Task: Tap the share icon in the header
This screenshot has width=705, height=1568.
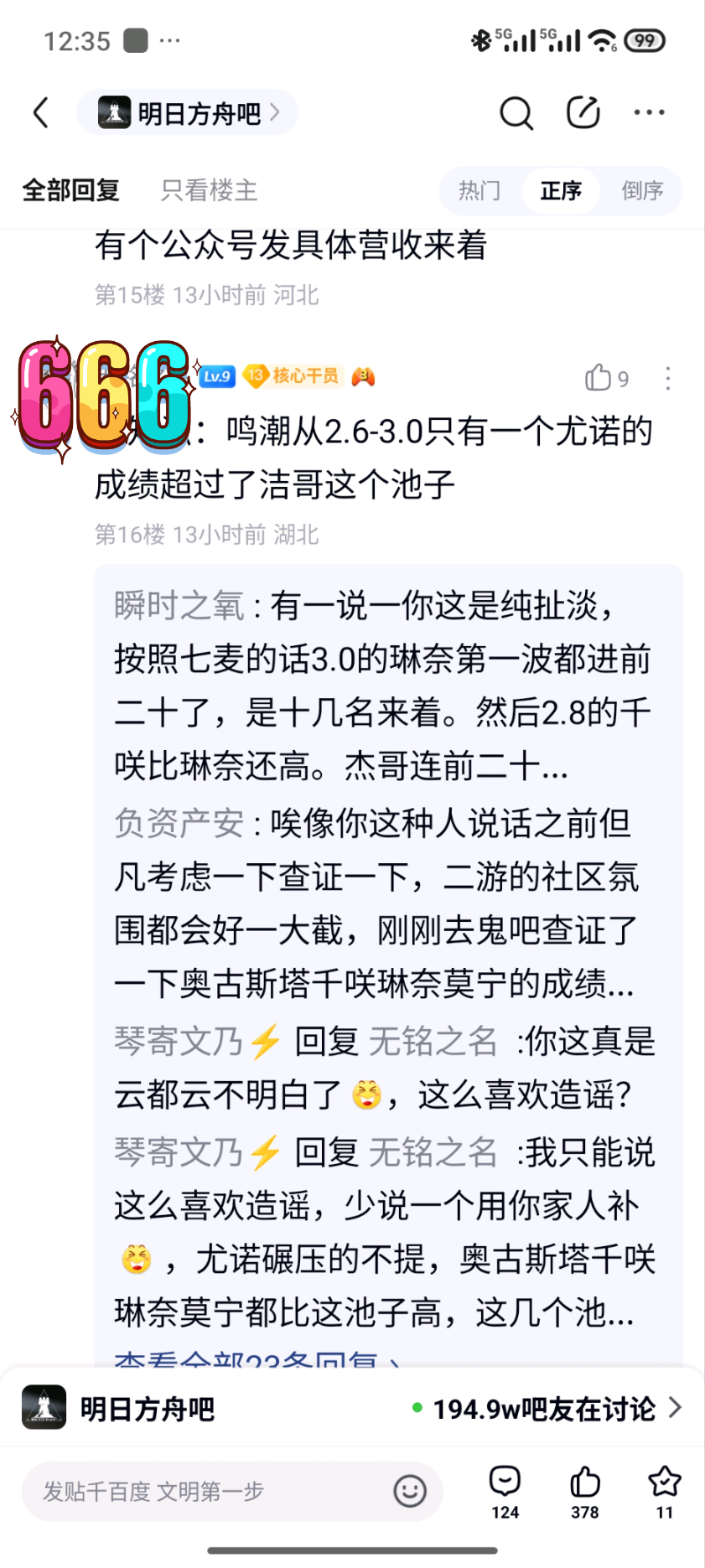Action: click(x=583, y=112)
